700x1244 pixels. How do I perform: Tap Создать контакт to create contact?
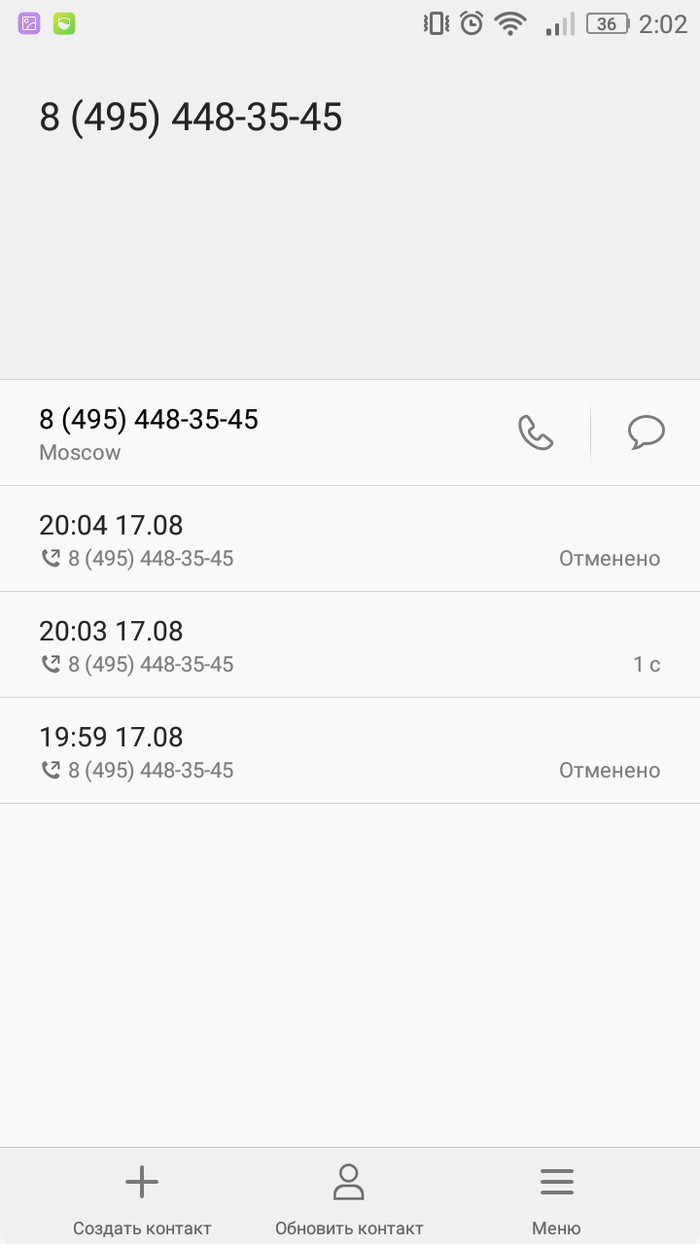tap(142, 1198)
